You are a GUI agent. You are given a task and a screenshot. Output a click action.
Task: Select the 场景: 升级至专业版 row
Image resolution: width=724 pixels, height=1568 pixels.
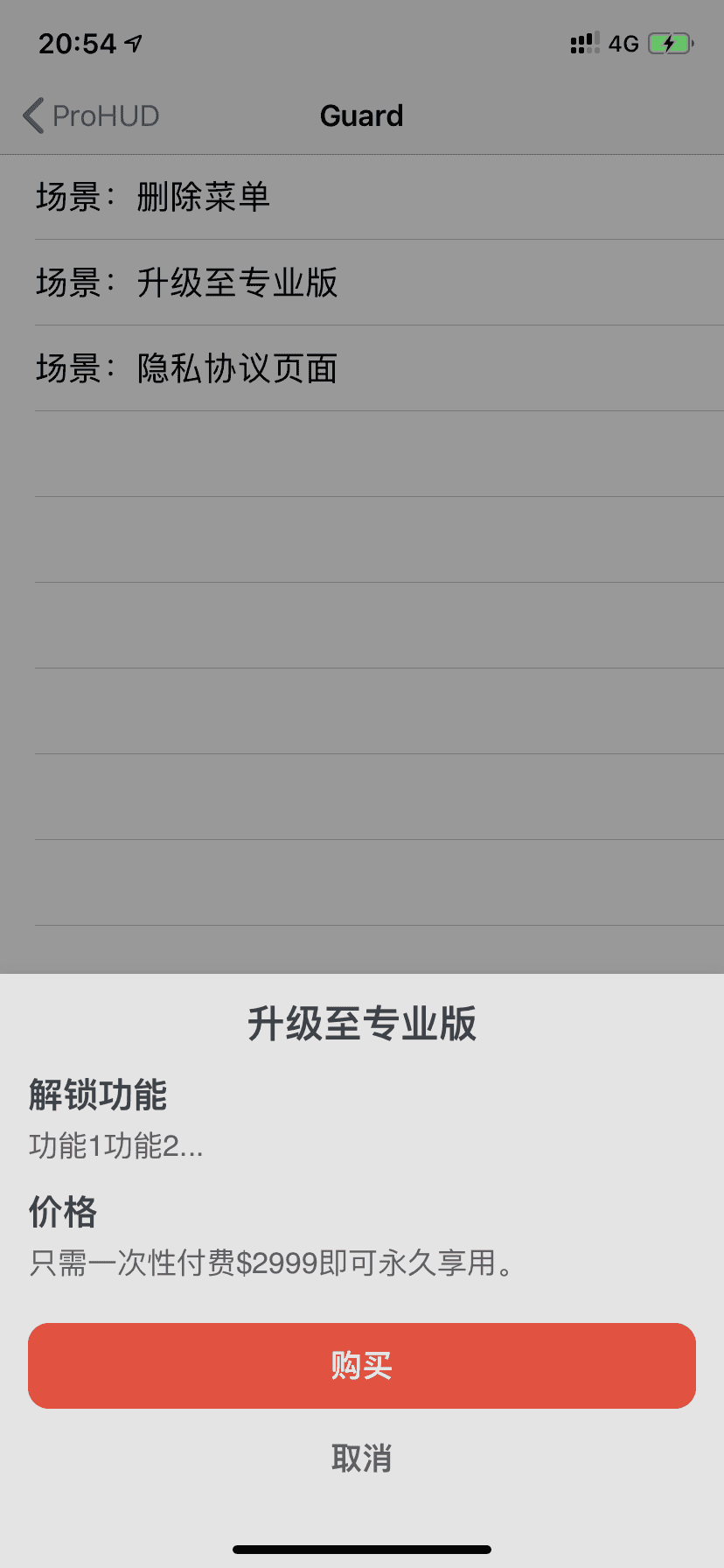[x=362, y=283]
